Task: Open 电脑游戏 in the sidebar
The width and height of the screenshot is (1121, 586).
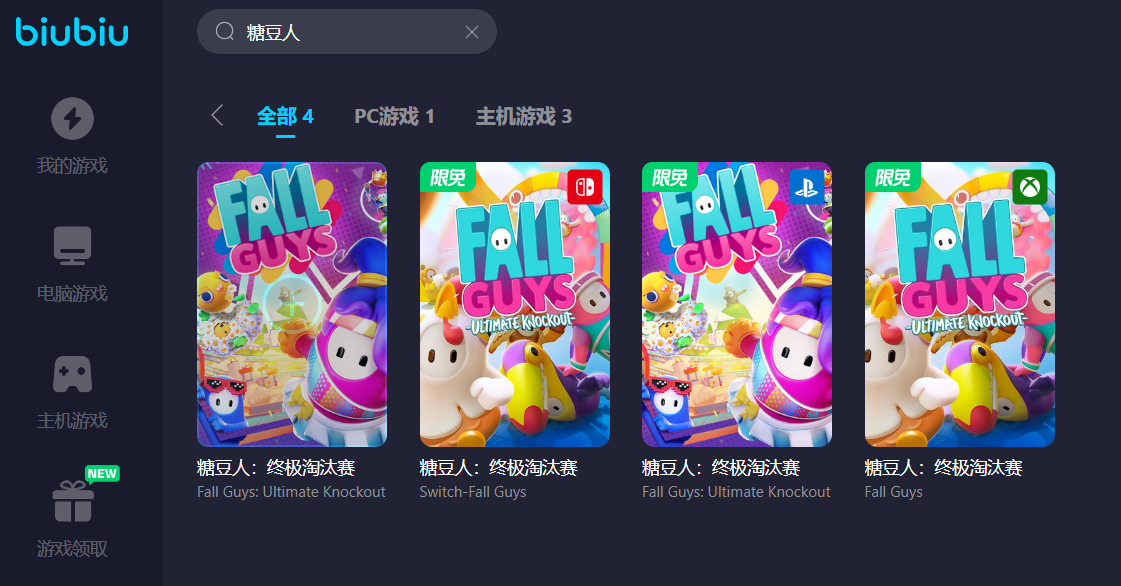Action: (x=72, y=264)
